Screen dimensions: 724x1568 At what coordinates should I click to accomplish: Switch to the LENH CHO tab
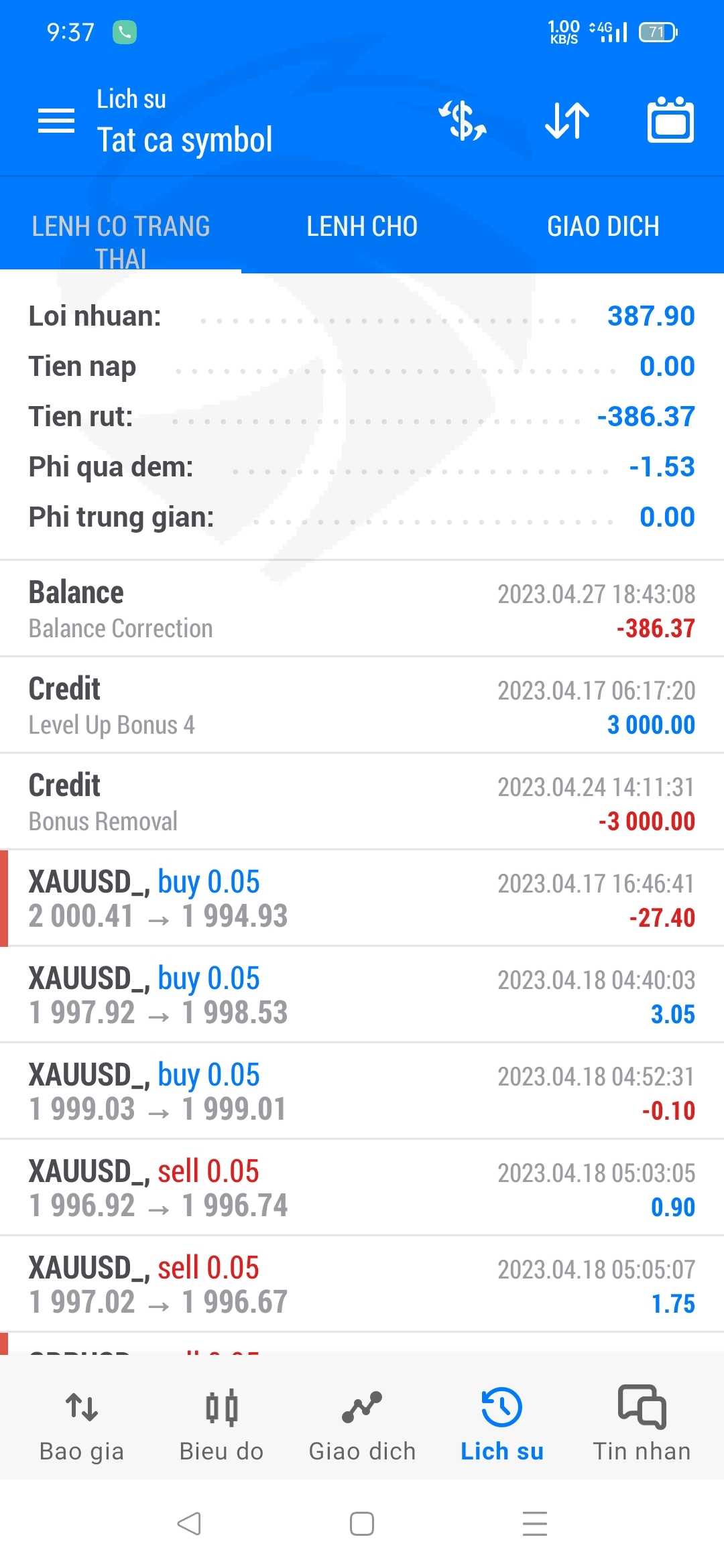tap(362, 226)
